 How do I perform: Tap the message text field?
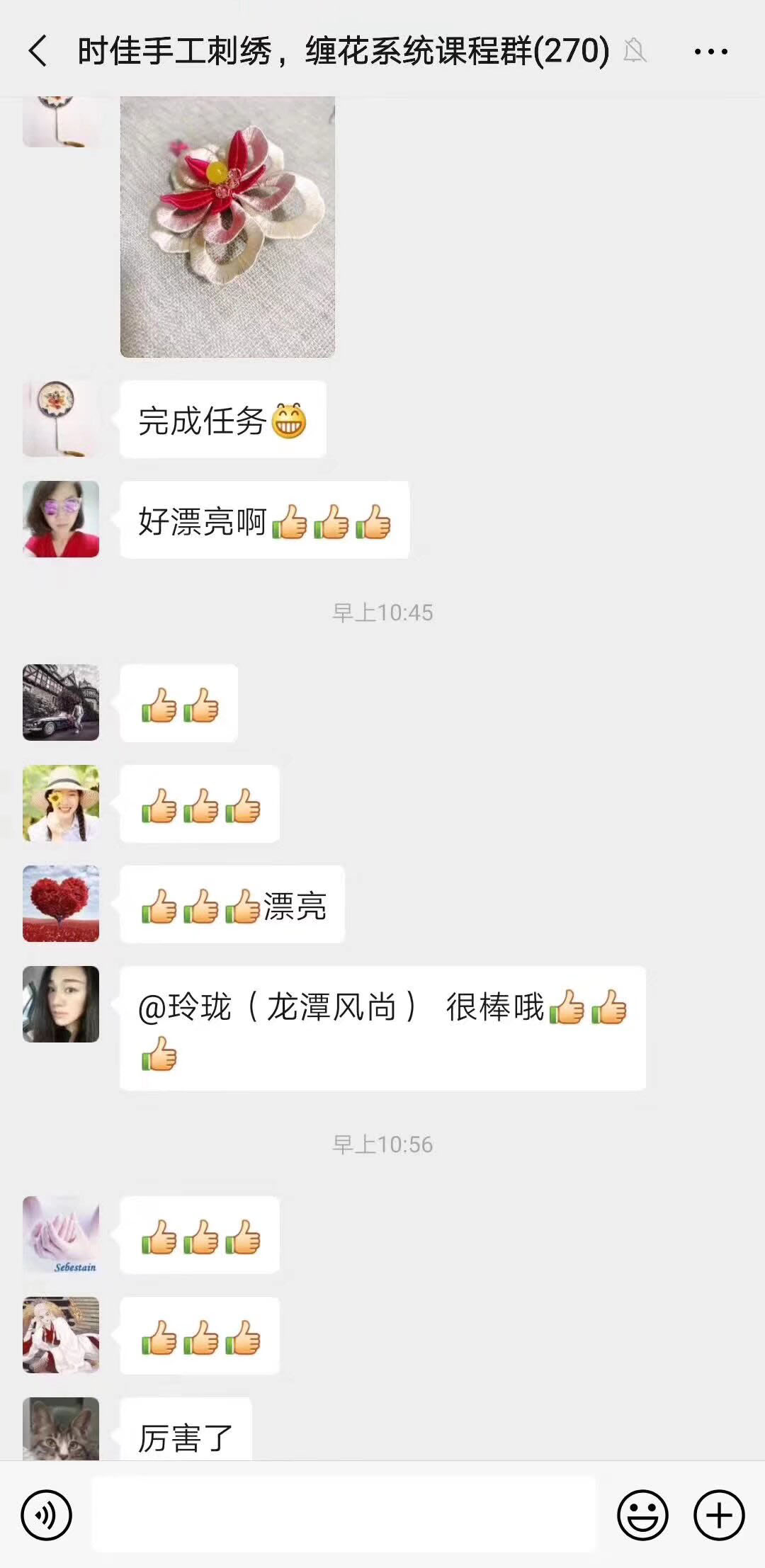(344, 1514)
